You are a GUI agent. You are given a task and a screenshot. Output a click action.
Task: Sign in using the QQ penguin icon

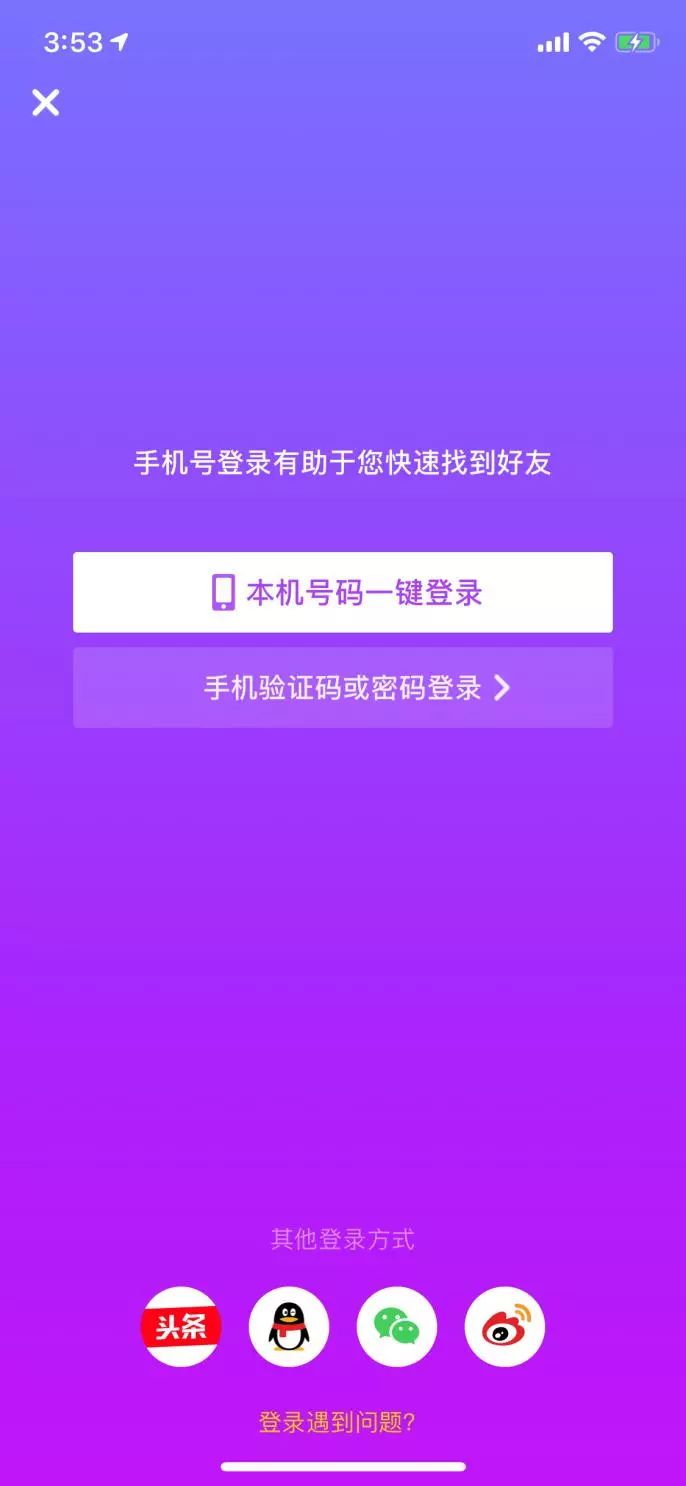[289, 1327]
